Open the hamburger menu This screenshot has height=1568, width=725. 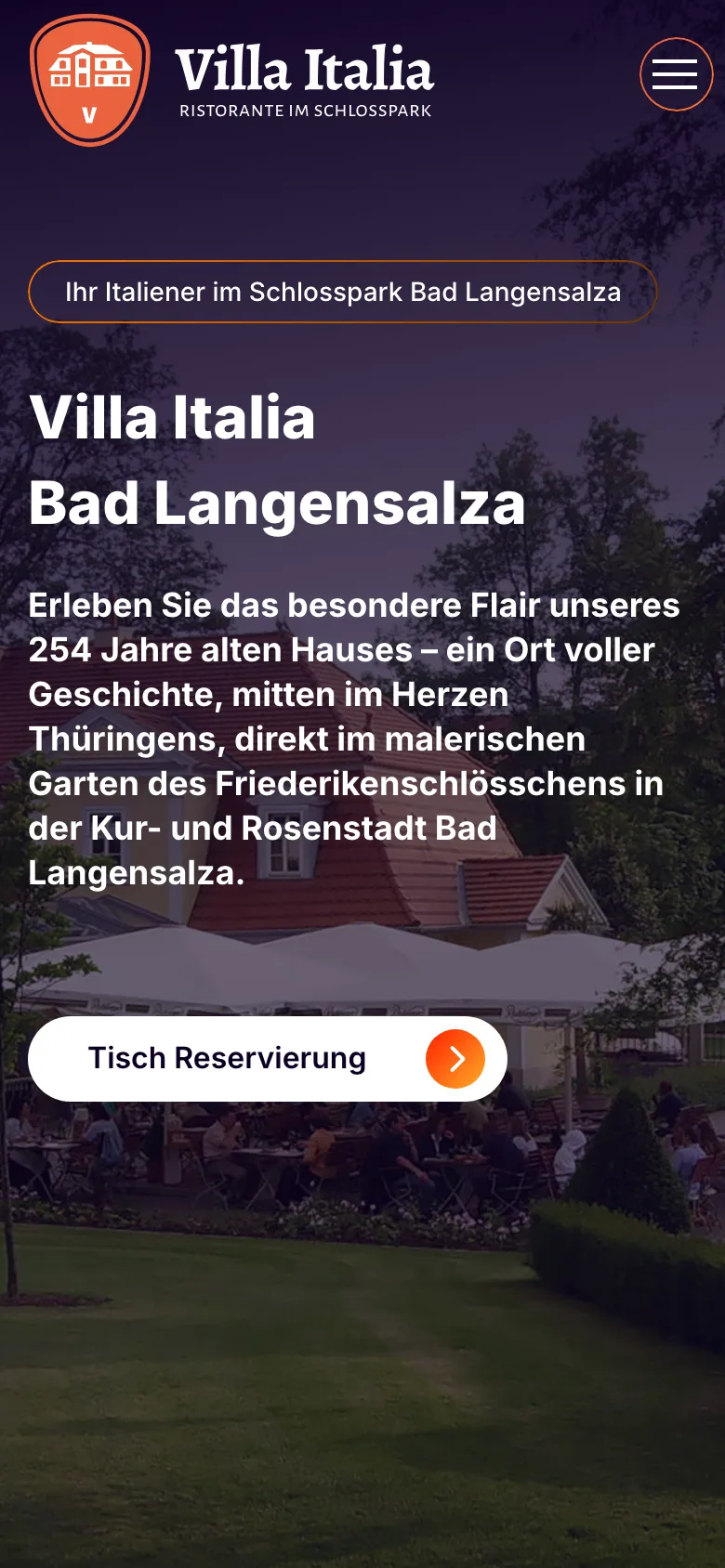click(x=676, y=74)
